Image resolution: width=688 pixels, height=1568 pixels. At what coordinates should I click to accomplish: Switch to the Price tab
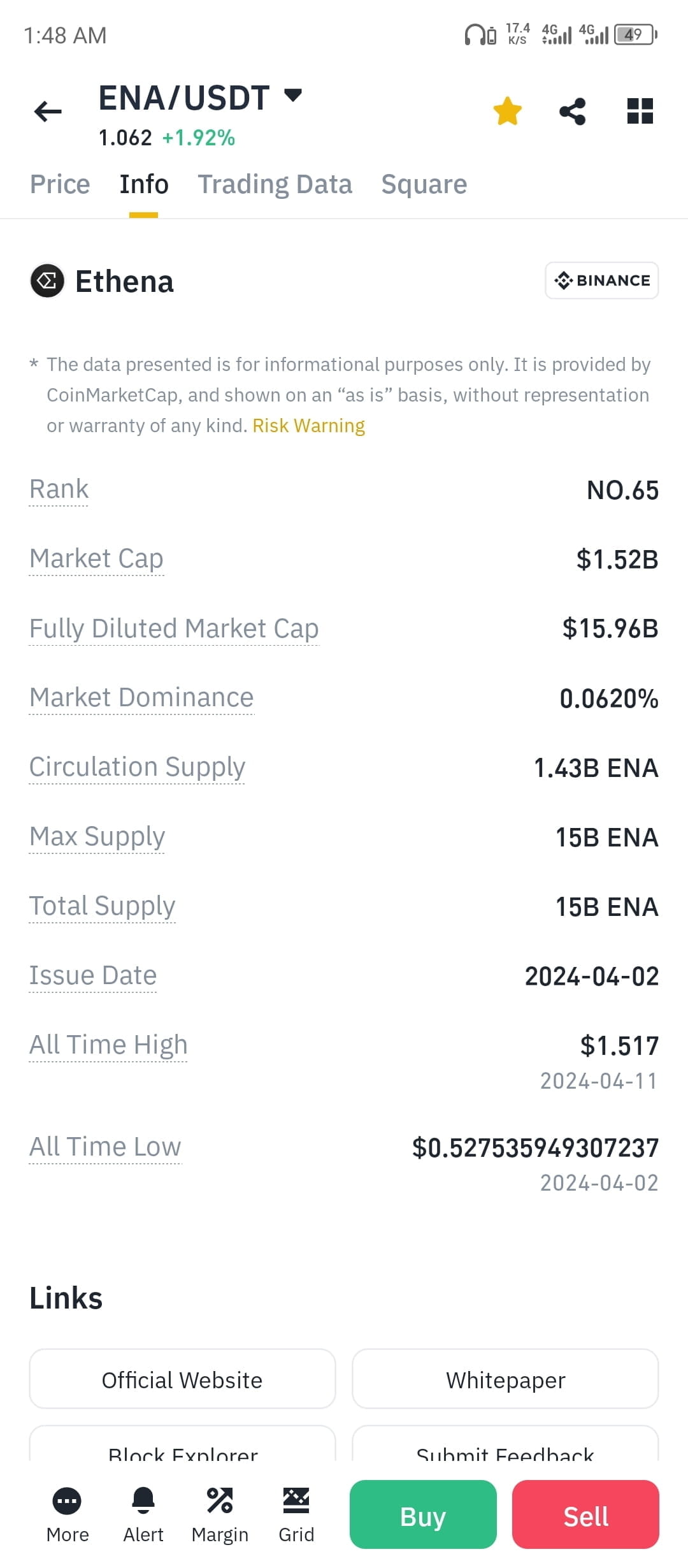(x=59, y=184)
